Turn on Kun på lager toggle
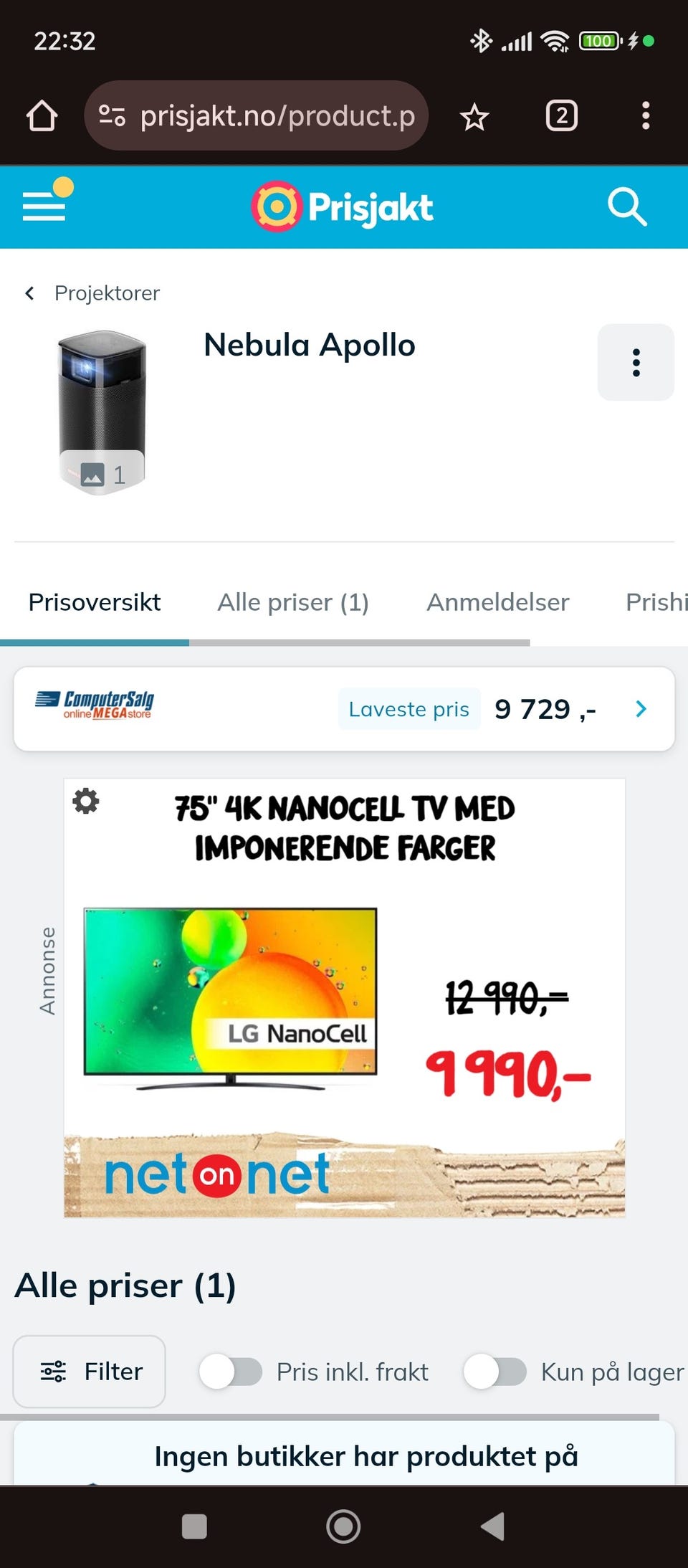Viewport: 688px width, 1568px height. pos(495,1372)
